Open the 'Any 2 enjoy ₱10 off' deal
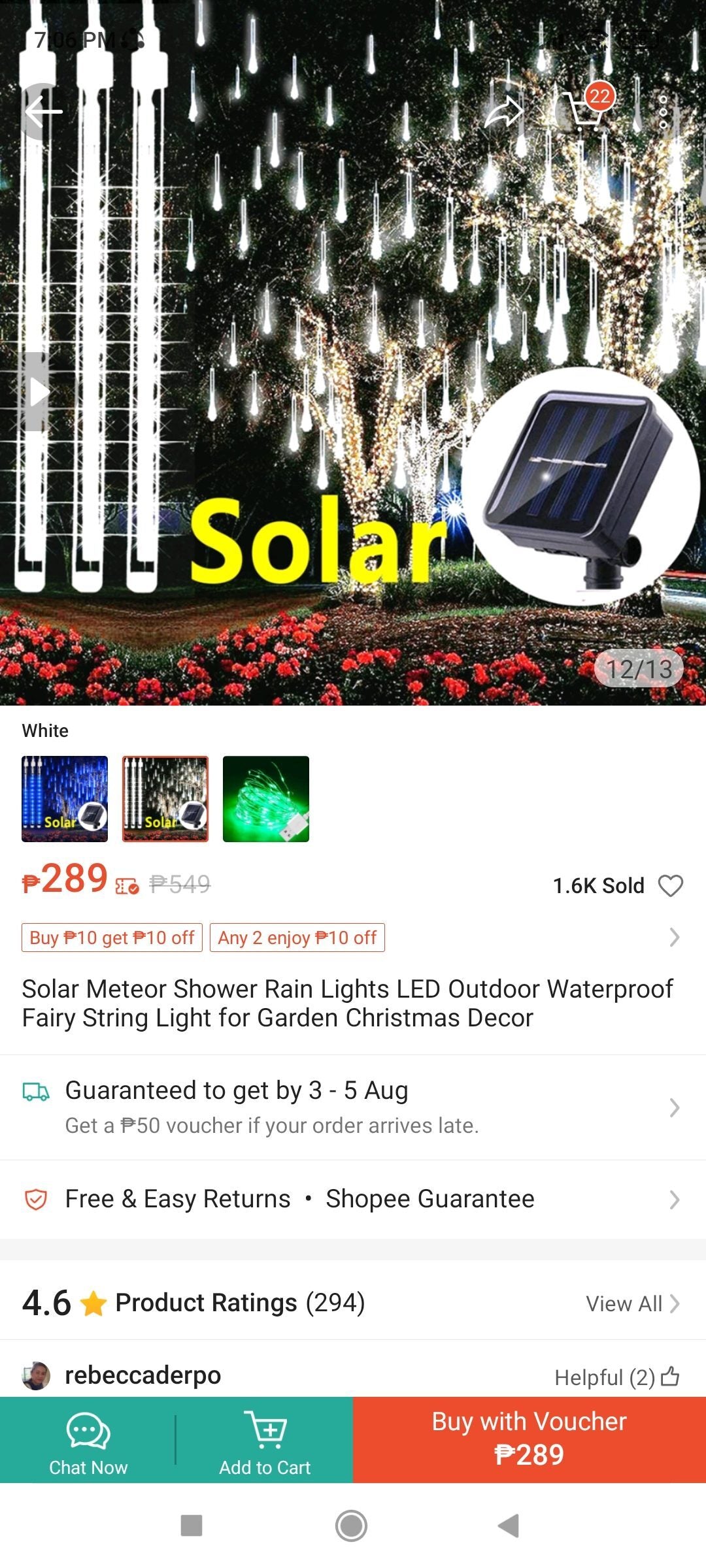706x1568 pixels. click(x=297, y=938)
